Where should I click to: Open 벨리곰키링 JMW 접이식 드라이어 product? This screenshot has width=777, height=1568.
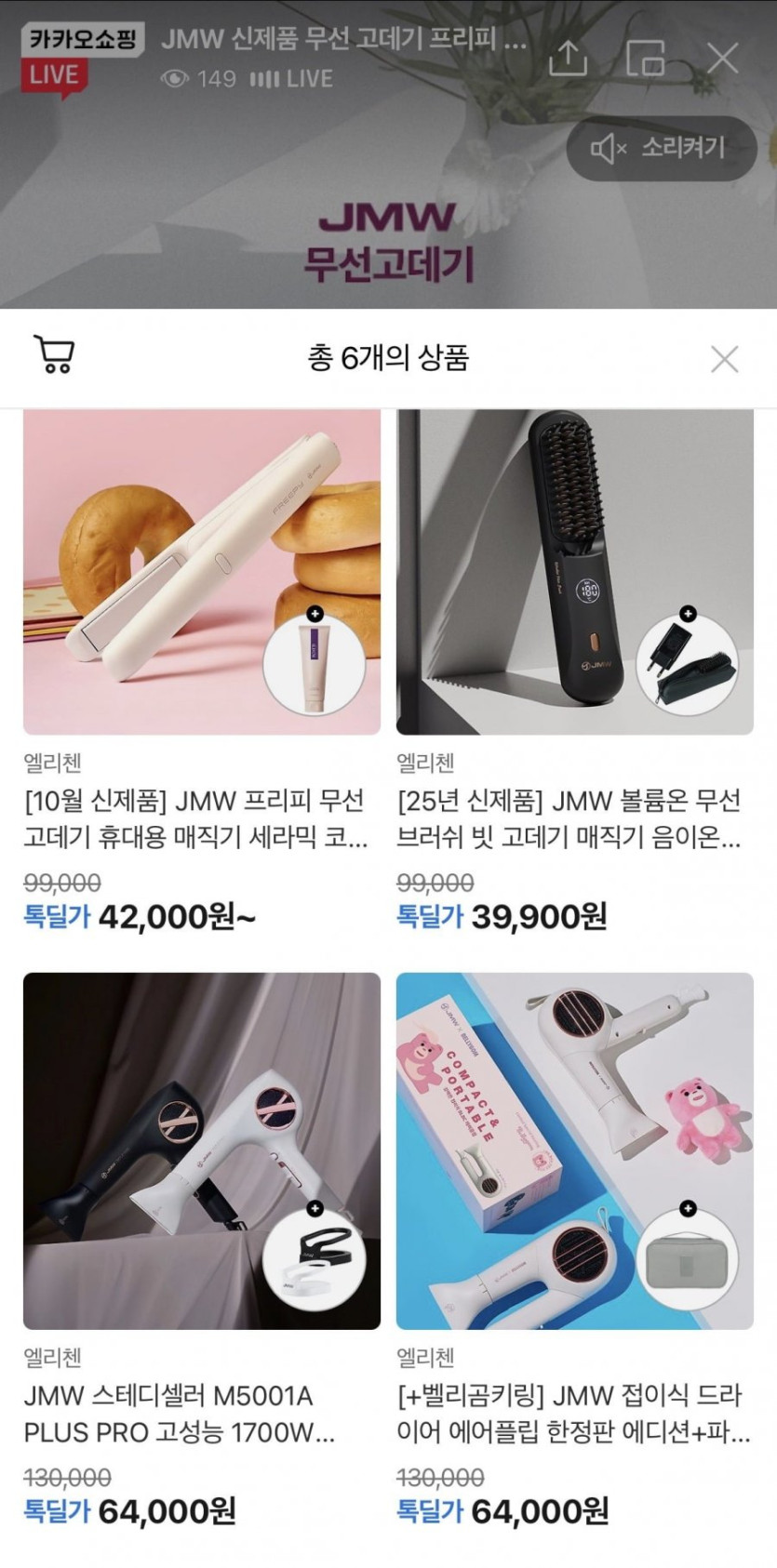tap(575, 1150)
